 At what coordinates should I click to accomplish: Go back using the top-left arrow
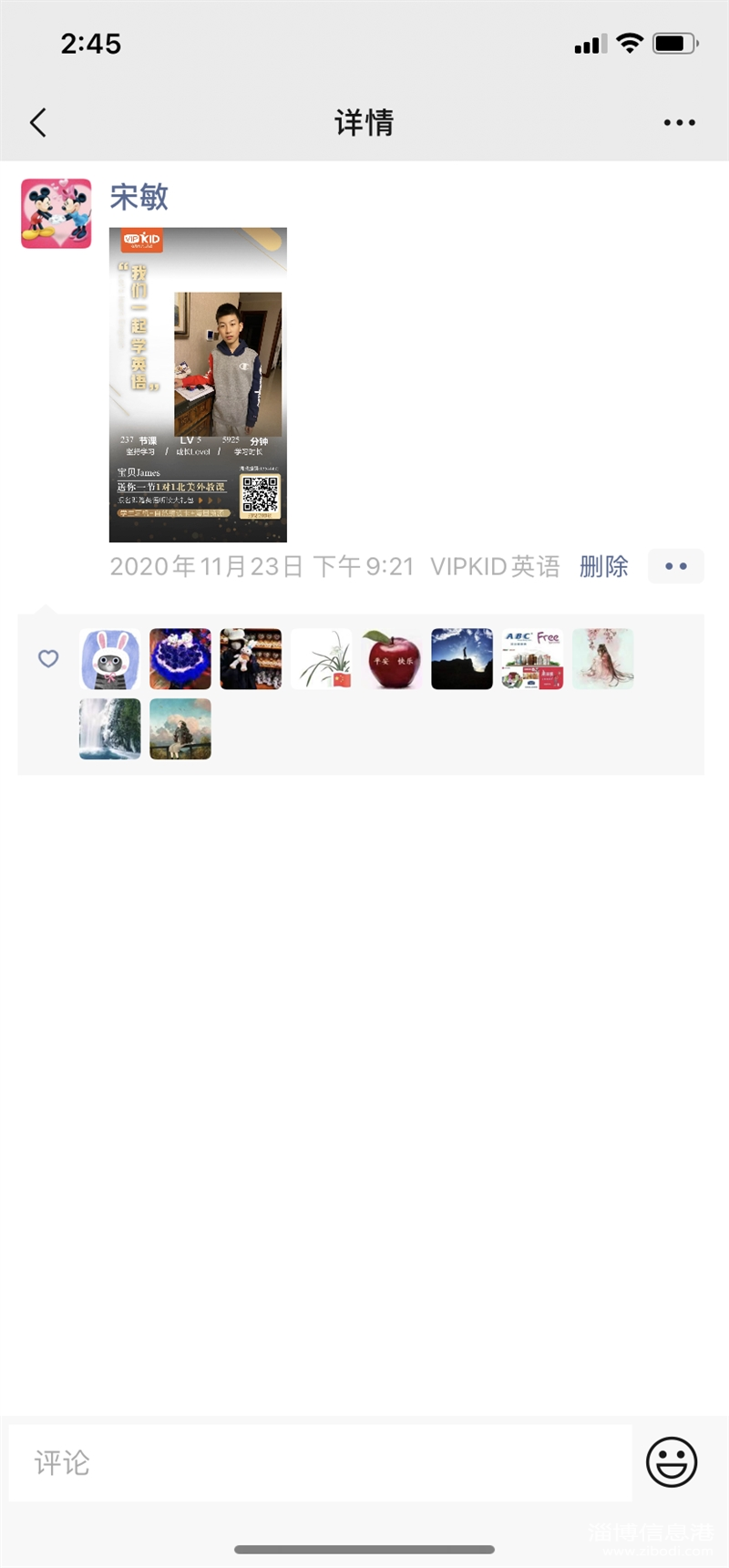pos(38,122)
